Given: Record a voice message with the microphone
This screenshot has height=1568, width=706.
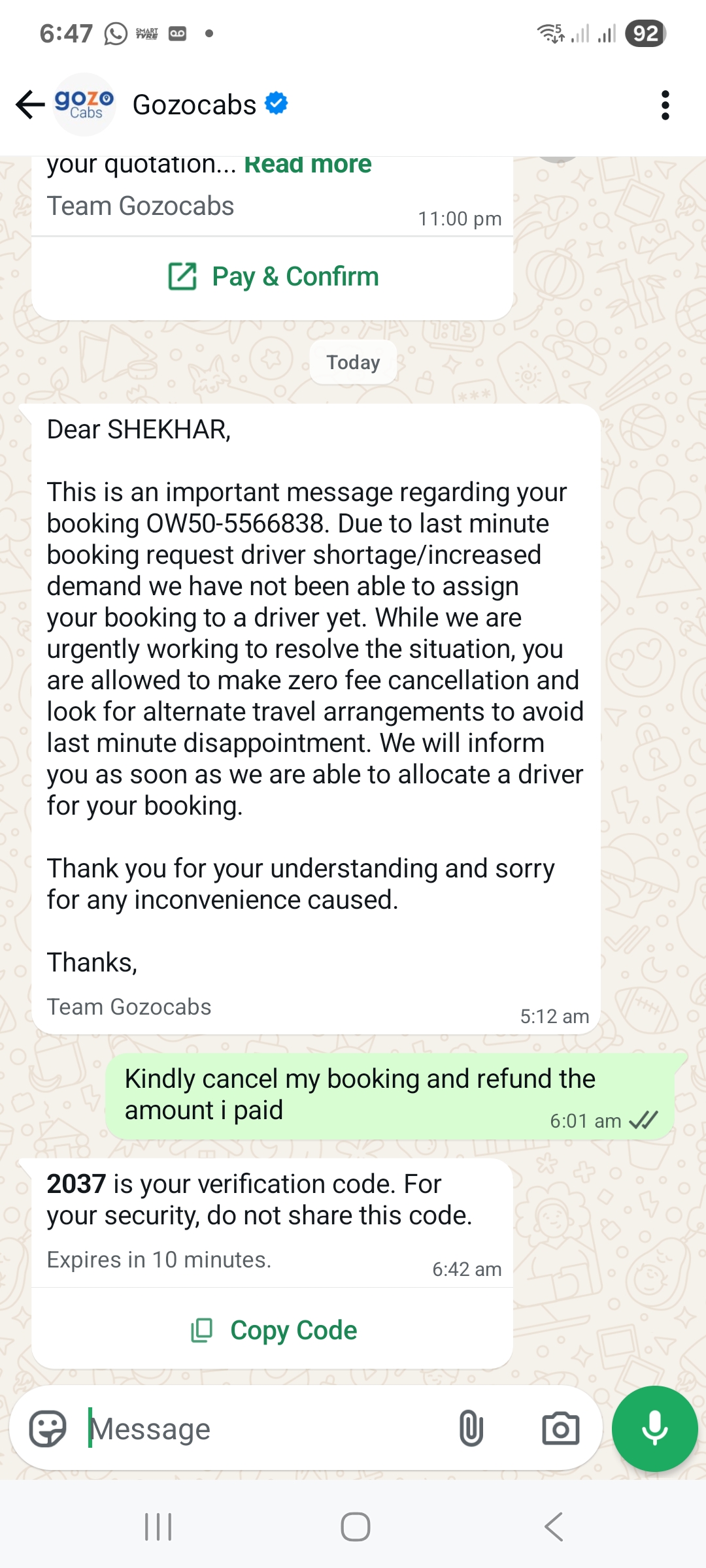Looking at the screenshot, I should coord(654,1429).
